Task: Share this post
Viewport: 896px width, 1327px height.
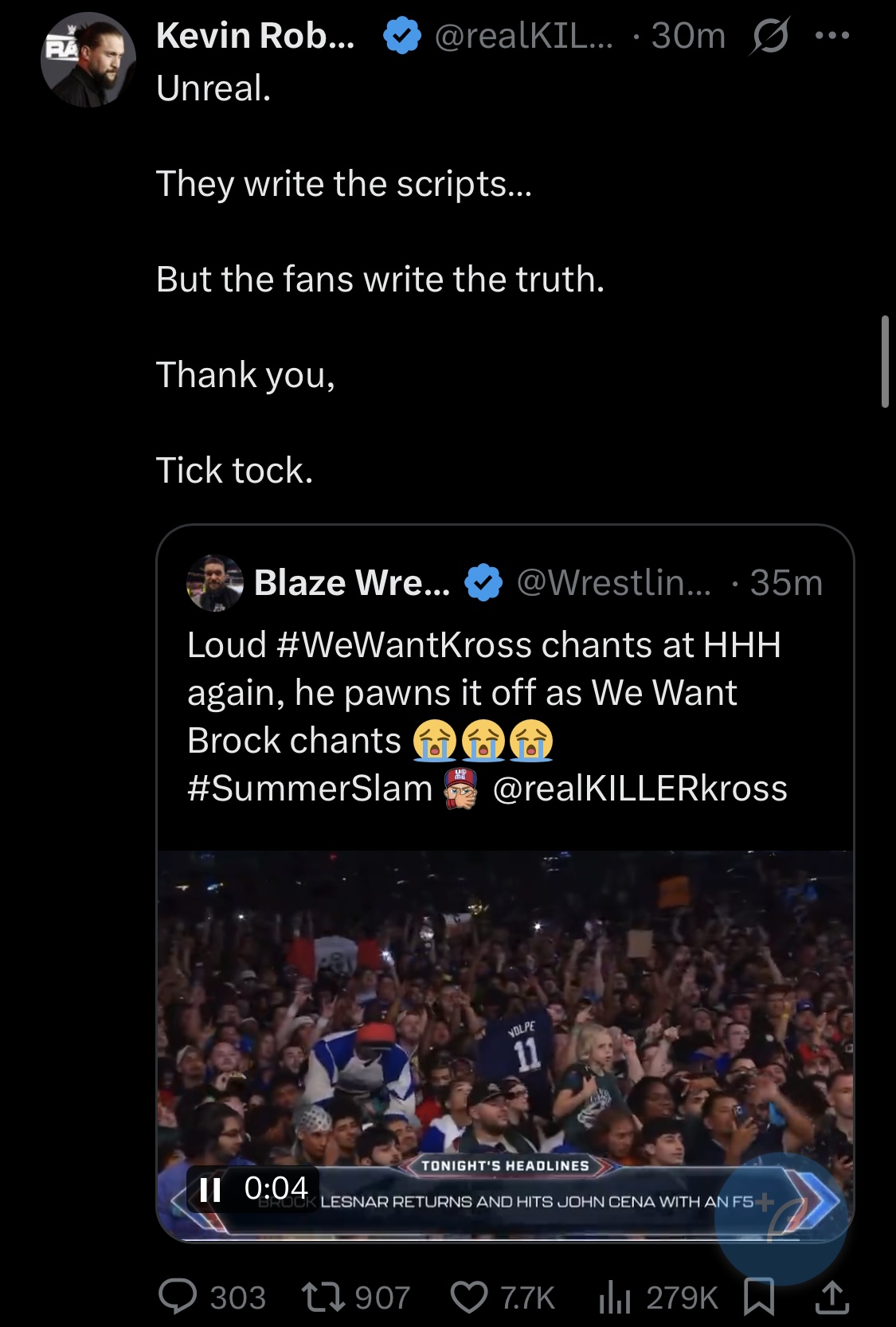Action: [x=832, y=1297]
